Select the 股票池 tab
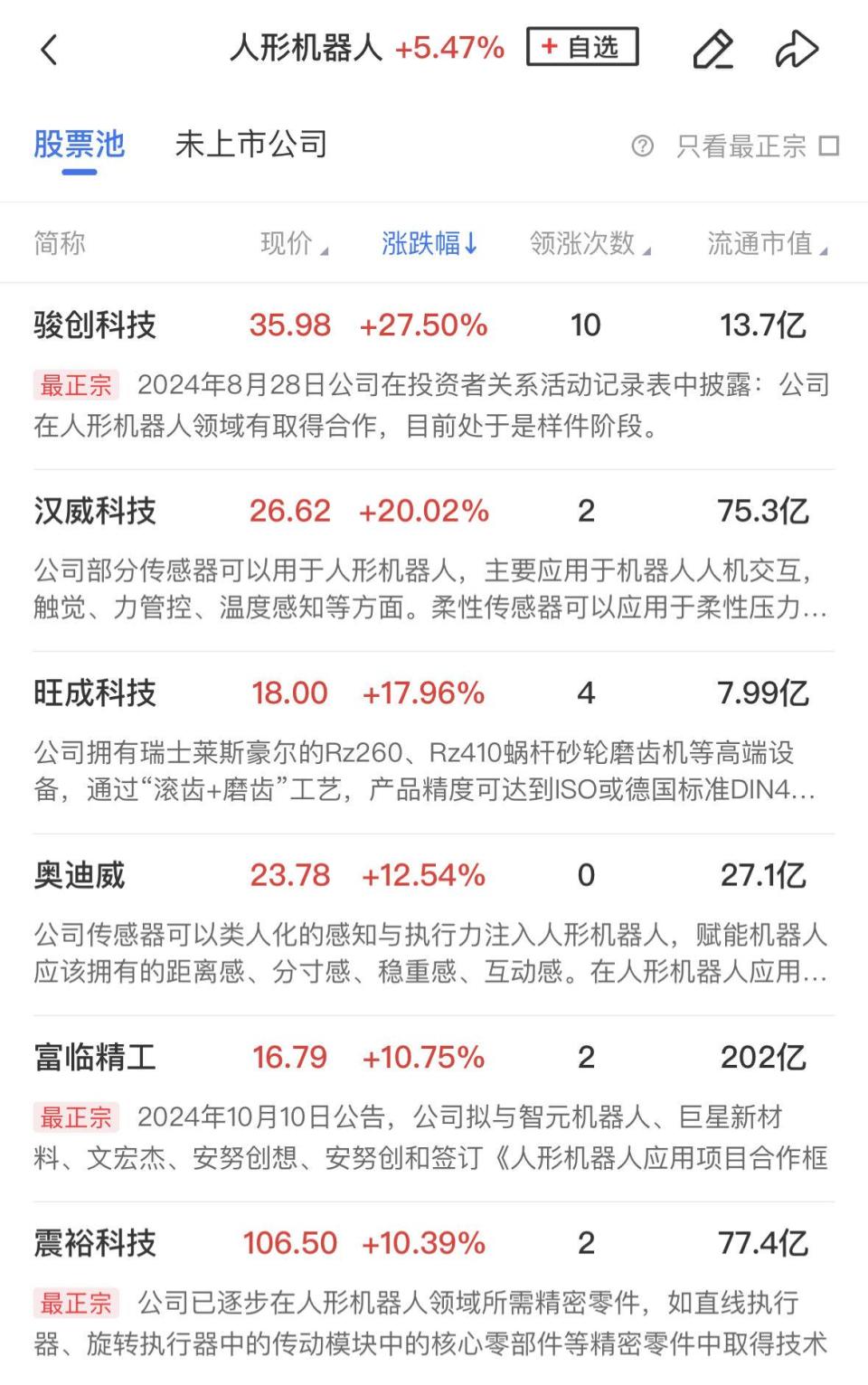 point(80,145)
